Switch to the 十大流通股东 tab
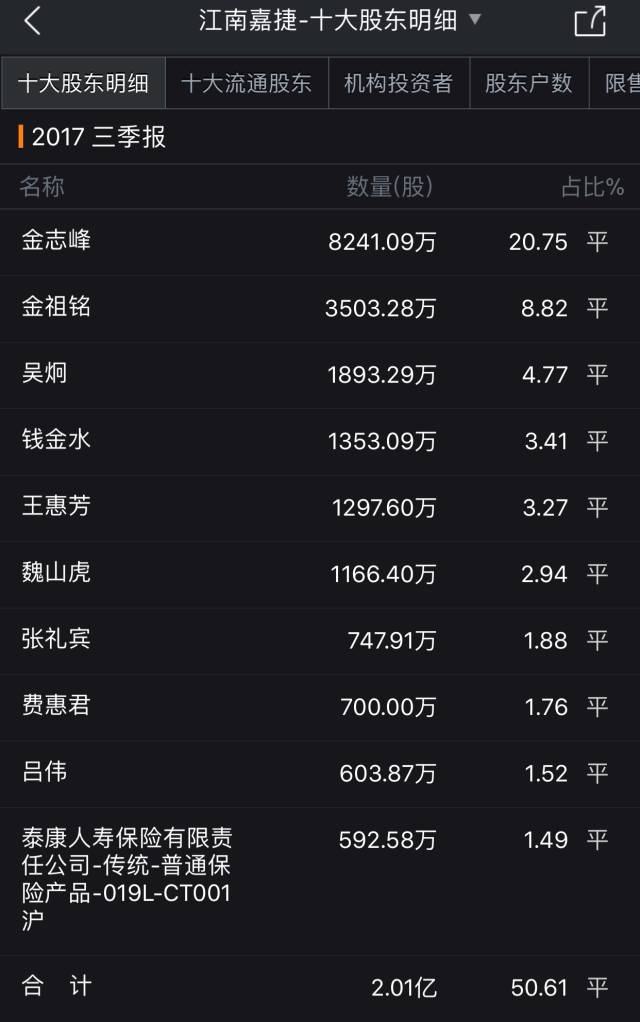Image resolution: width=640 pixels, height=1022 pixels. [246, 83]
